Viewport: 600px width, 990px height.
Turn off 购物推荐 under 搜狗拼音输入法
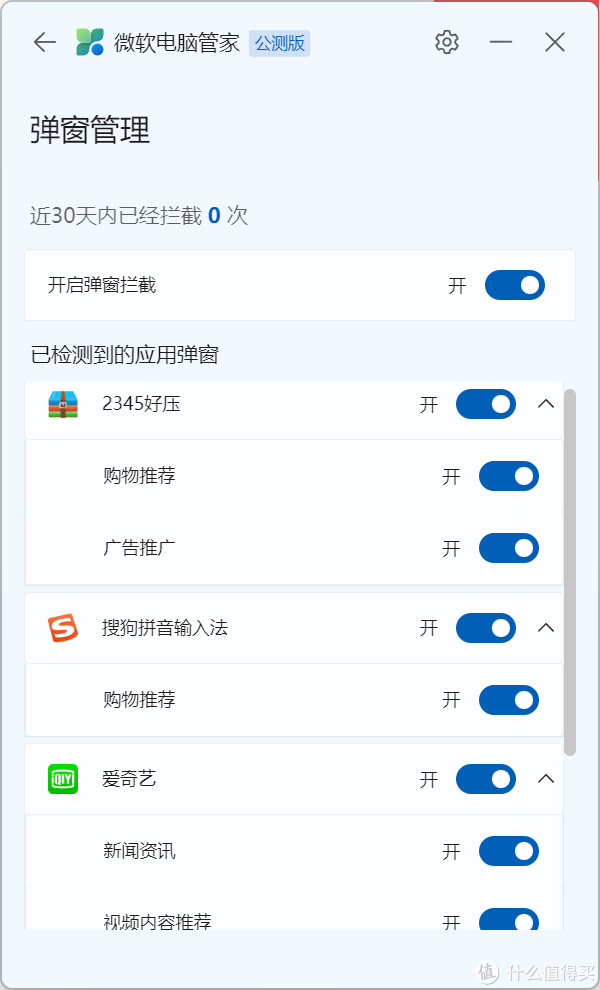click(509, 700)
